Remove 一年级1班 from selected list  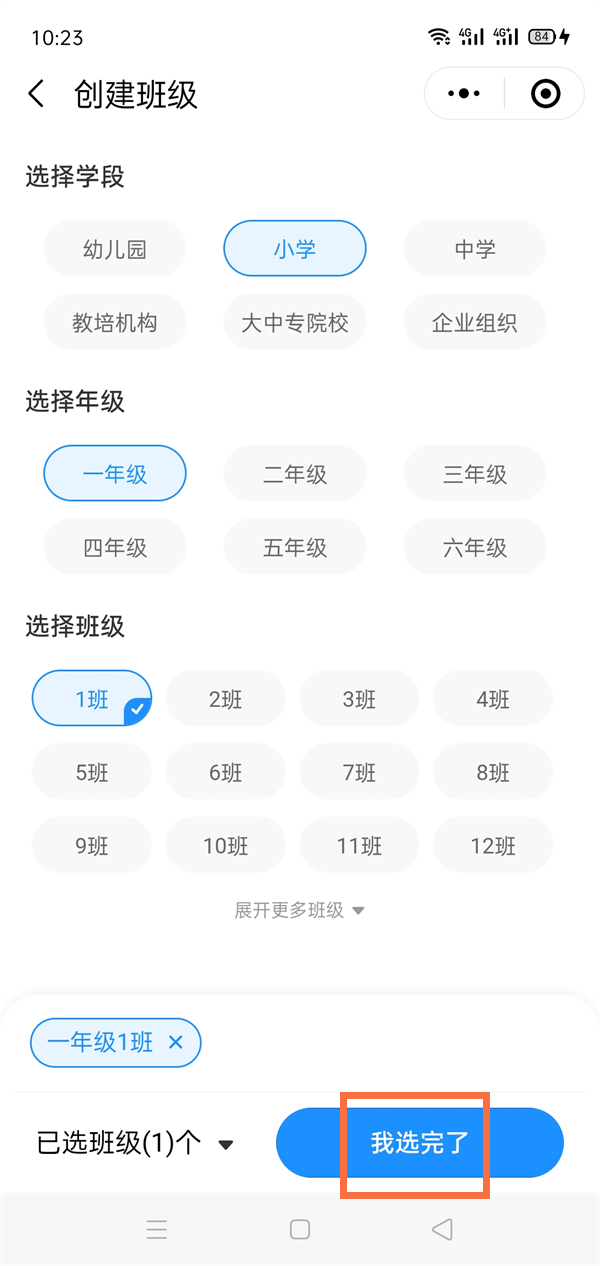(176, 1043)
